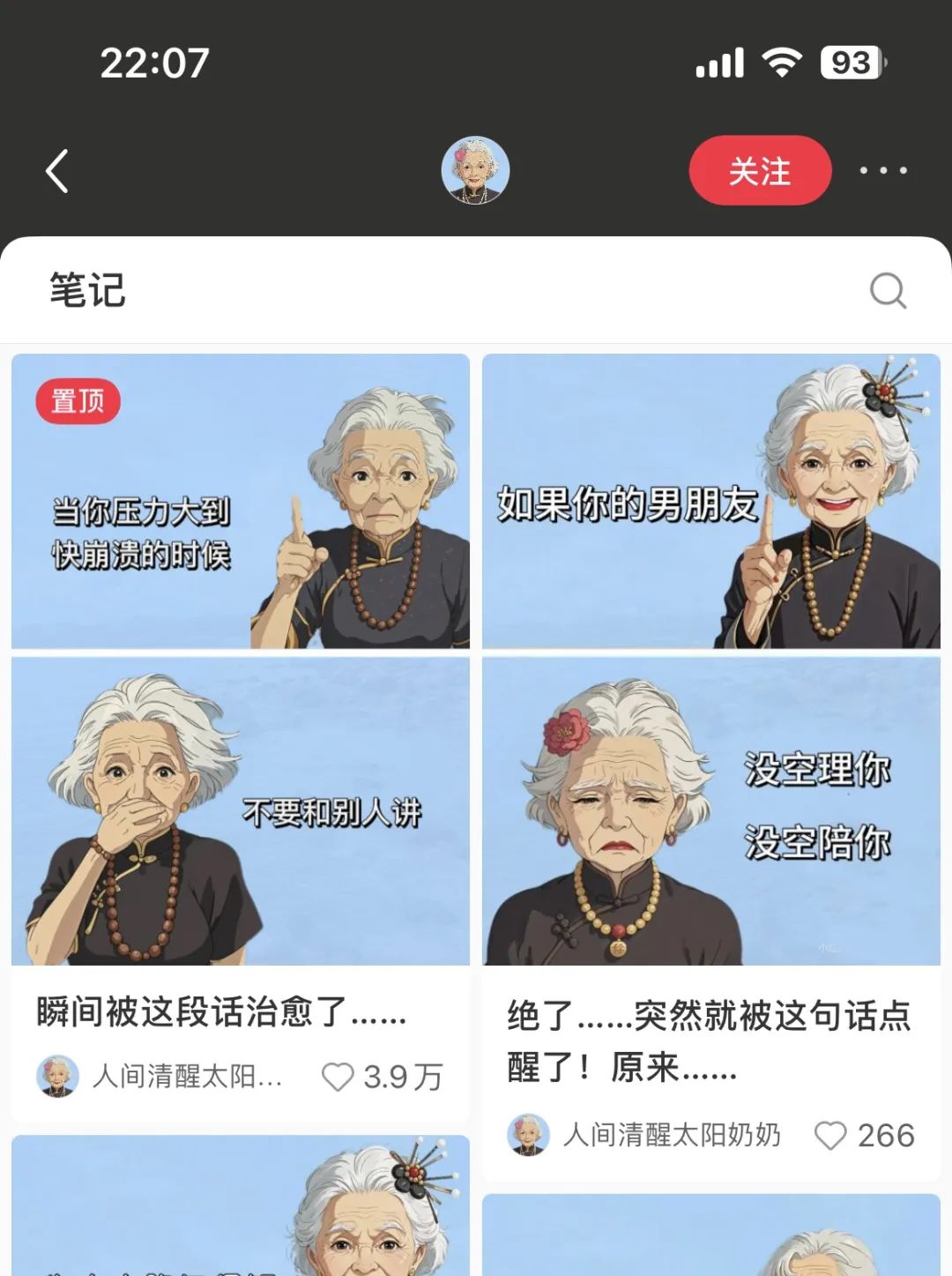Like the note with 3.9万 likes
952x1276 pixels.
[338, 1077]
